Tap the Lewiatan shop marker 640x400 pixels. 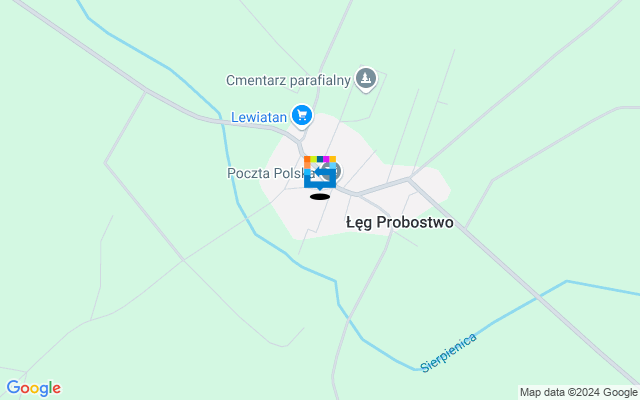point(301,116)
